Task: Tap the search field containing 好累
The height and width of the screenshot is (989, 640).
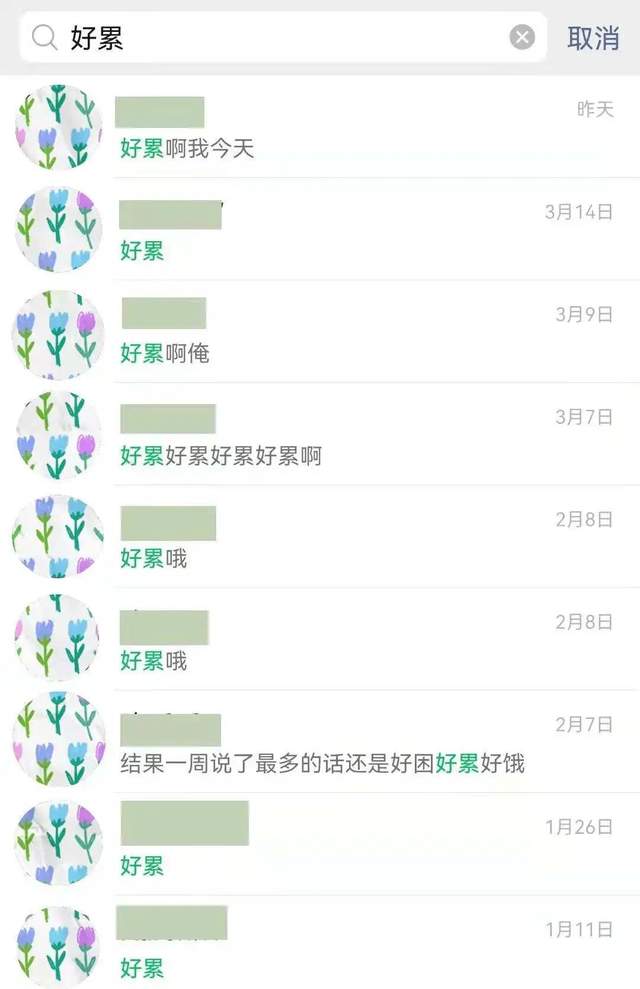Action: (280, 38)
